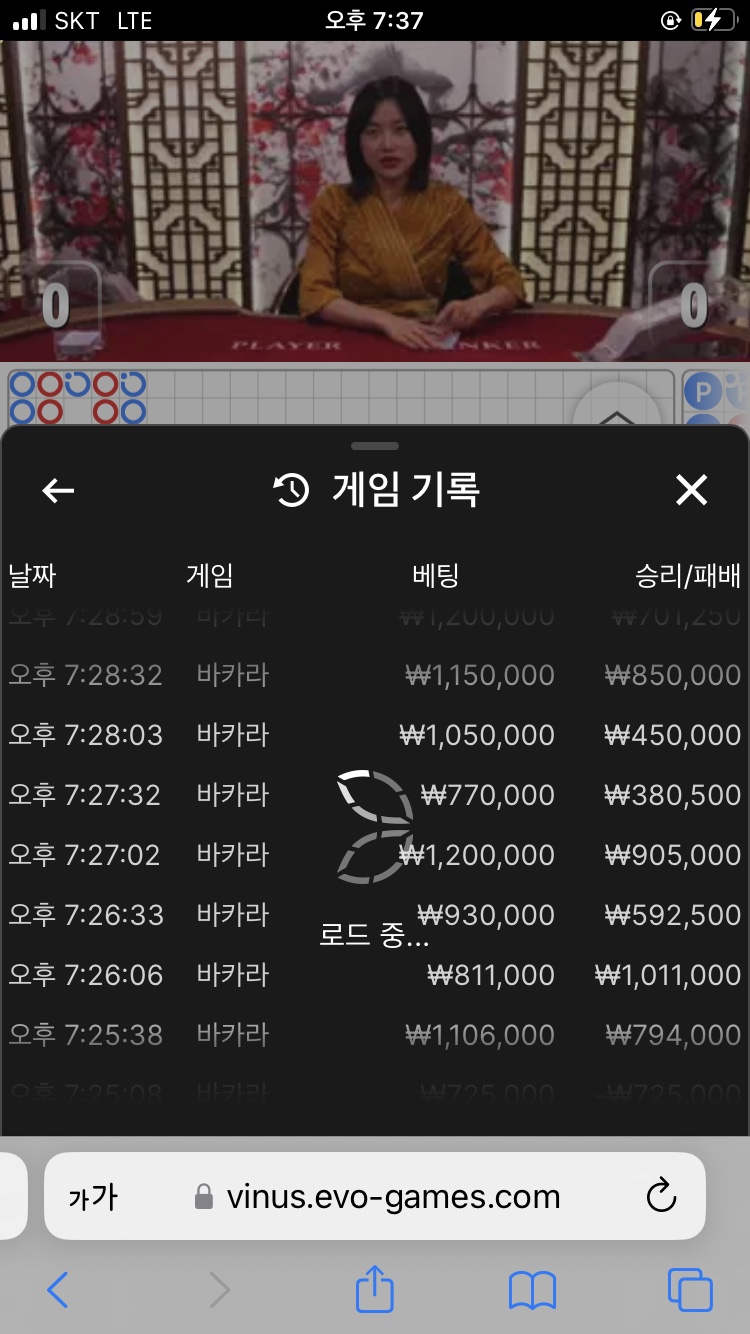
Task: Open the Safari share sheet
Action: (x=375, y=1289)
